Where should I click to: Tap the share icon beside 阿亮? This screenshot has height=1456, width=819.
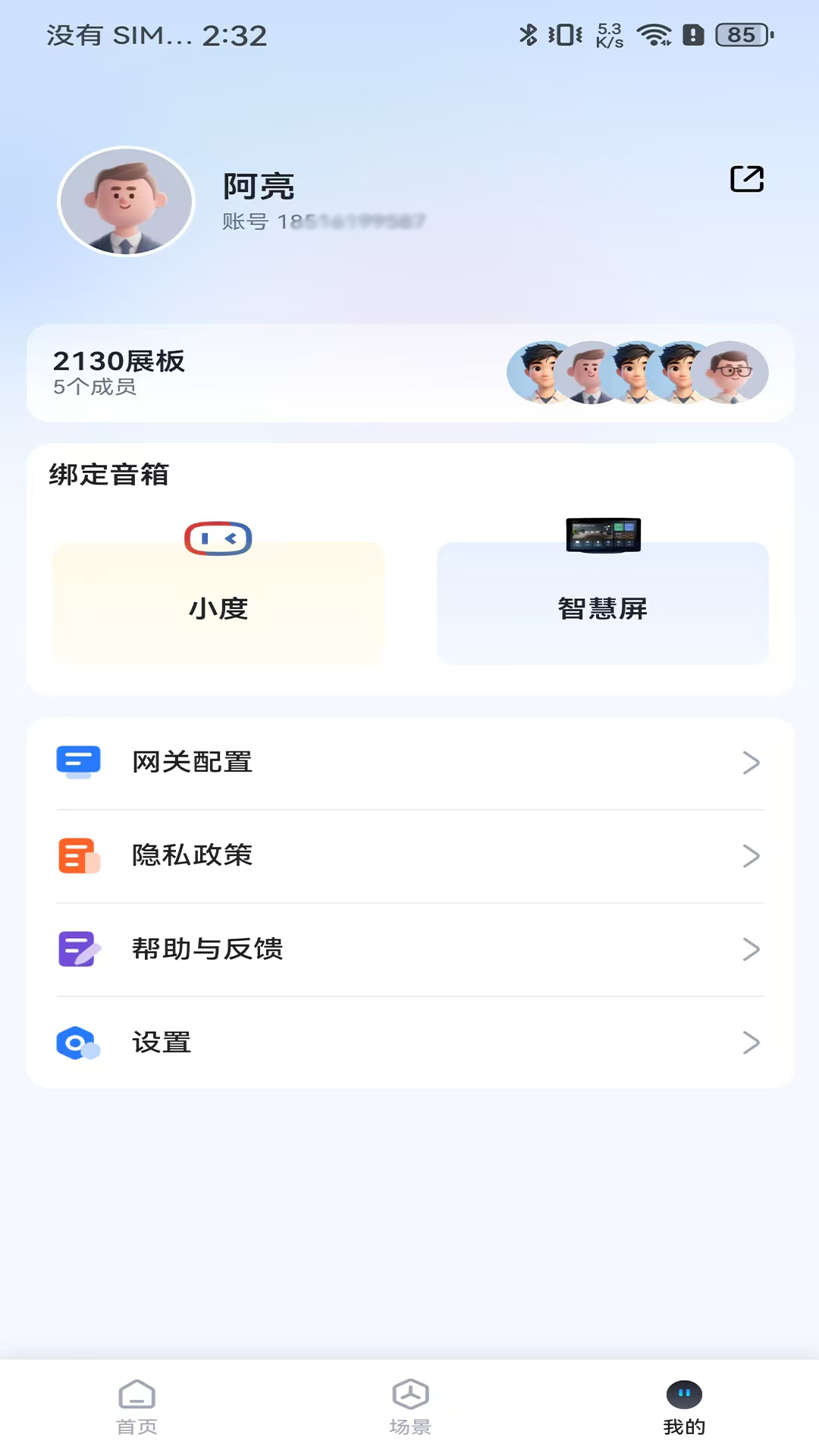[746, 179]
